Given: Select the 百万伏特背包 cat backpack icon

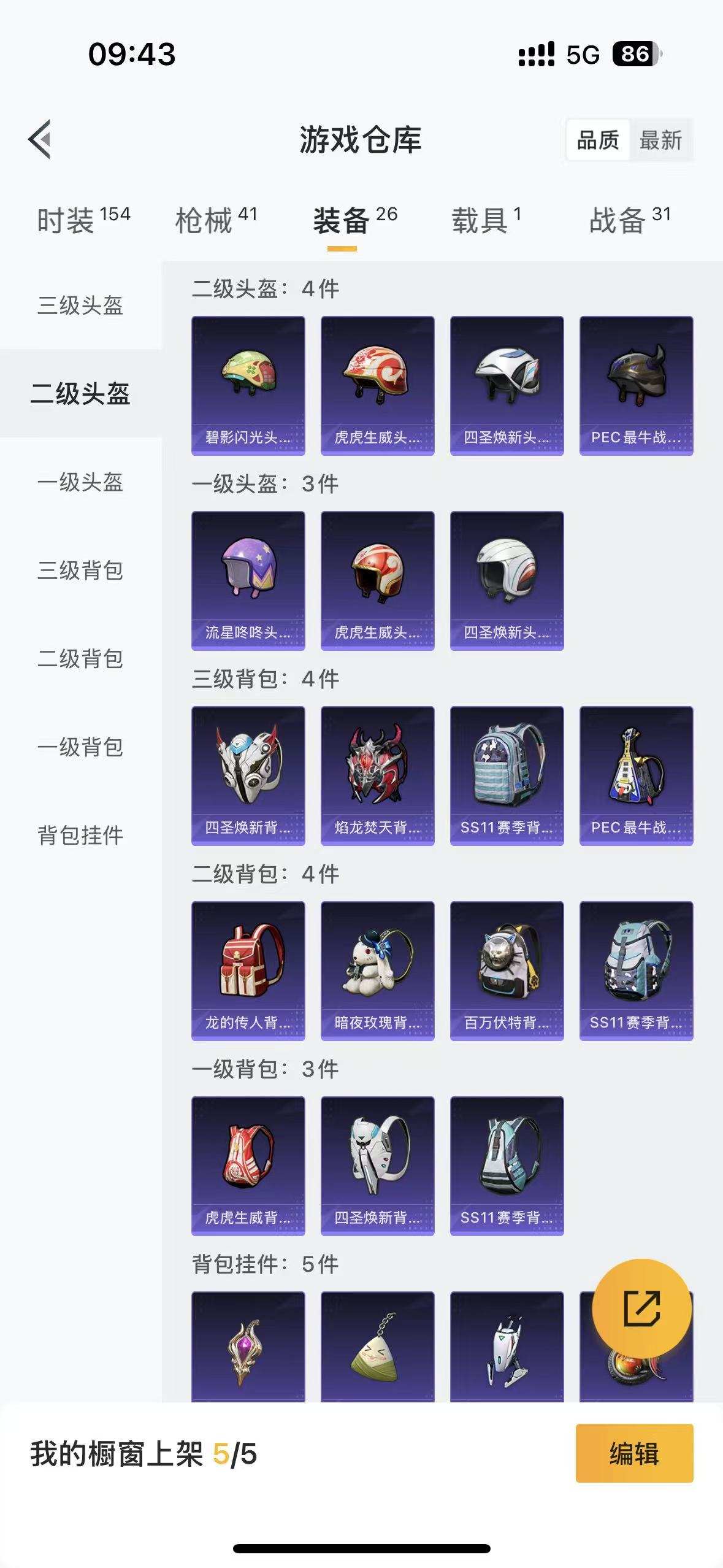Looking at the screenshot, I should pyautogui.click(x=507, y=960).
